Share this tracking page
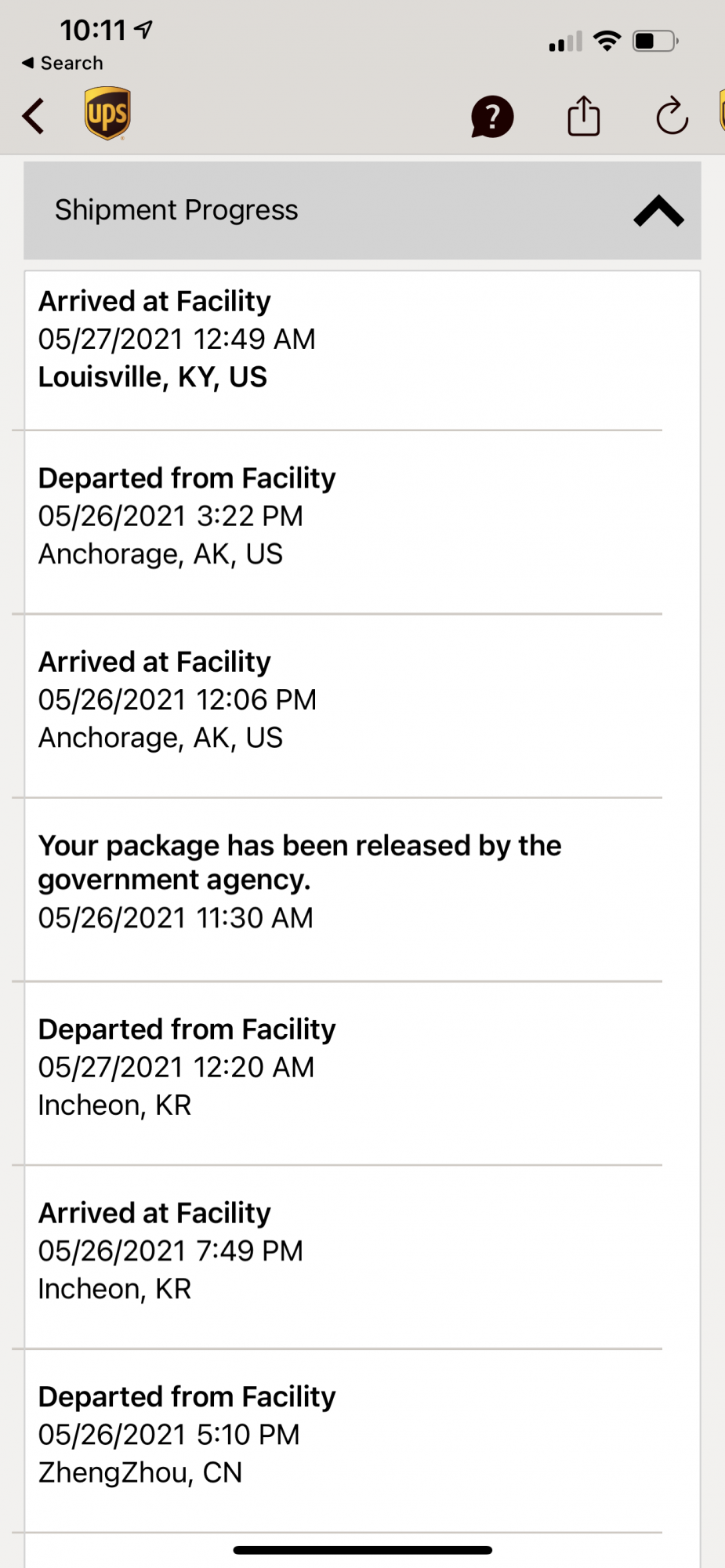The image size is (725, 1568). pos(583,116)
